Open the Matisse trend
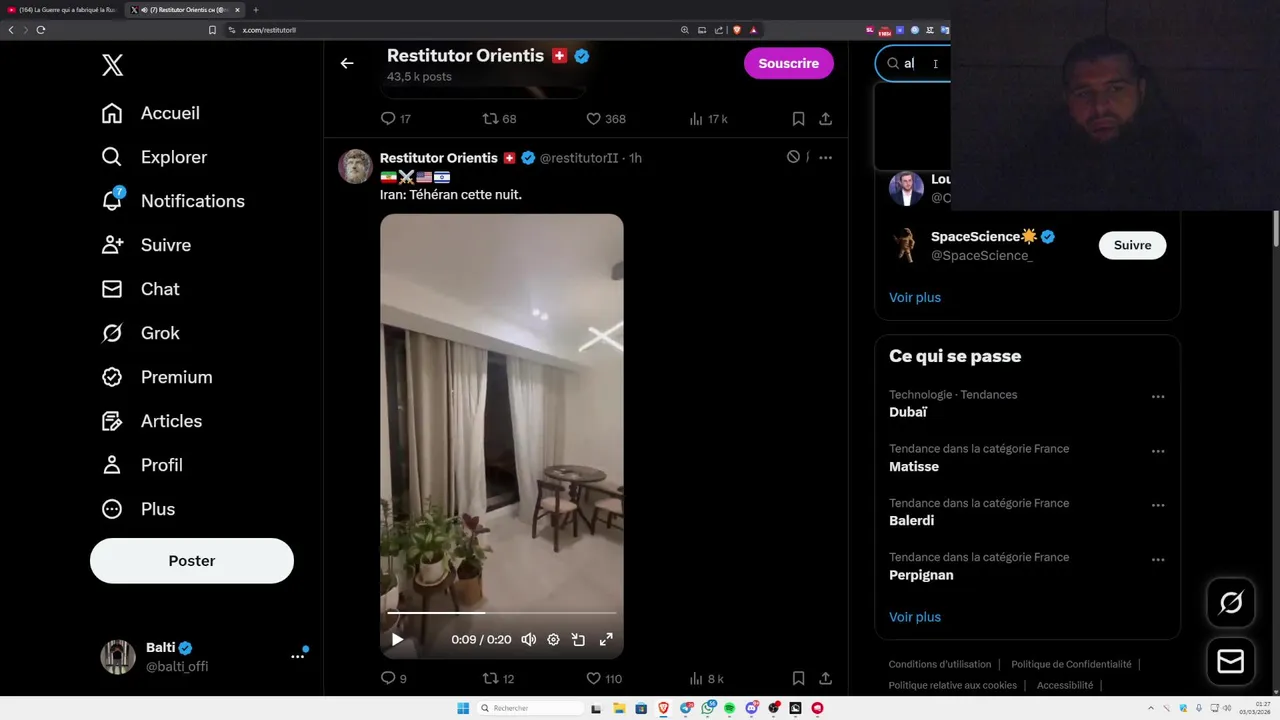 (x=914, y=466)
